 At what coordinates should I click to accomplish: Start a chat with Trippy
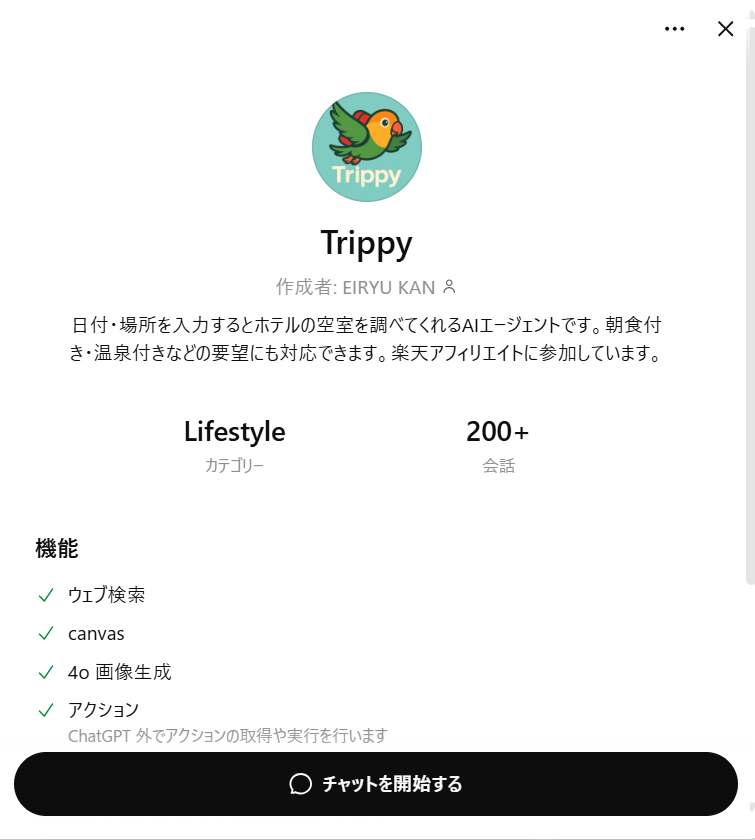pos(376,784)
